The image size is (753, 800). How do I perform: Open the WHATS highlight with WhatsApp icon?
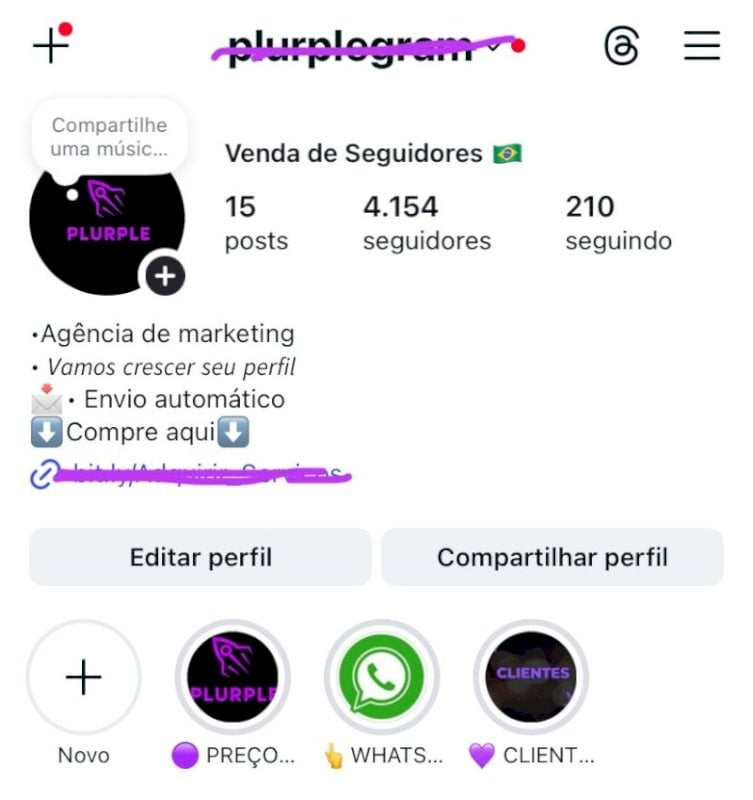coord(383,677)
